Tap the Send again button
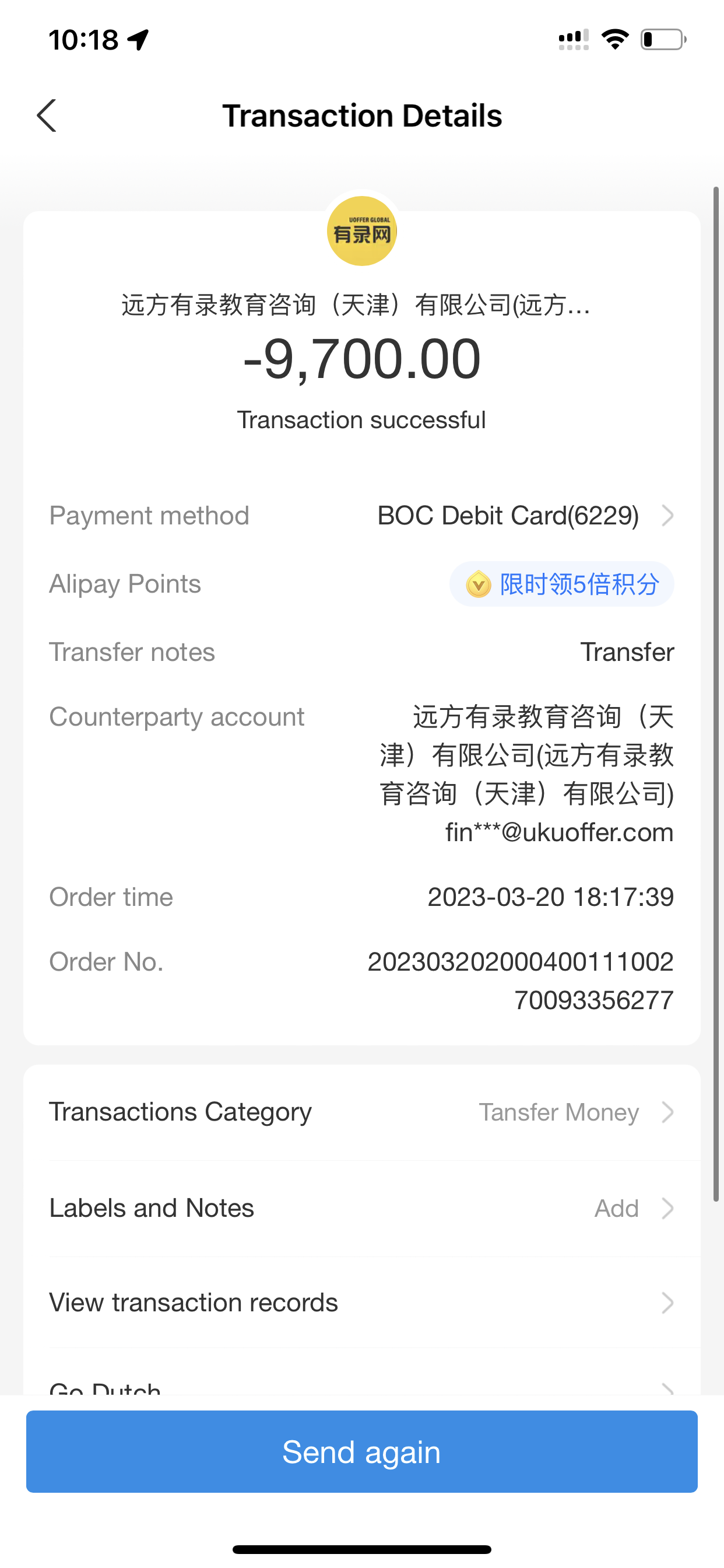 [x=361, y=1452]
